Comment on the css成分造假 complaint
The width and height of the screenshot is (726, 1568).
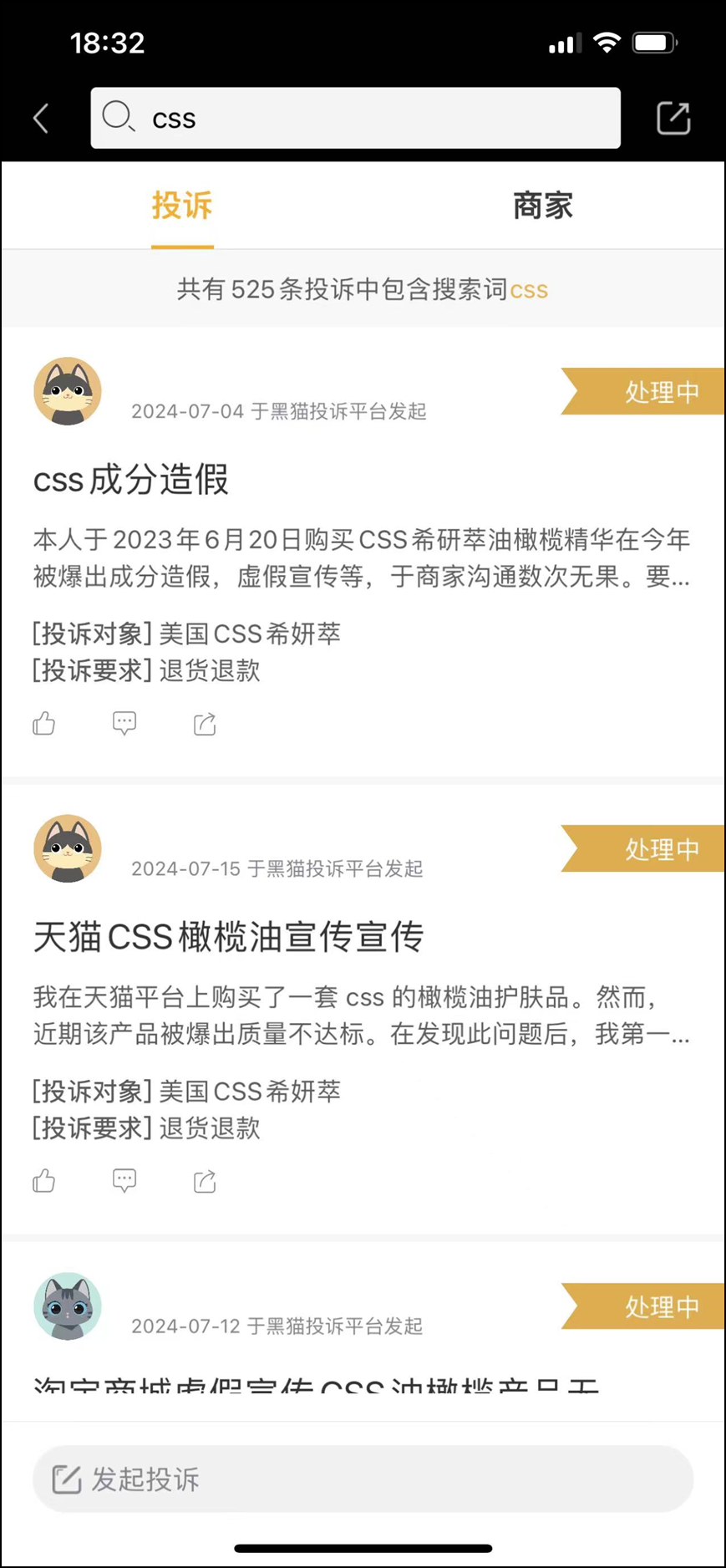[x=124, y=724]
